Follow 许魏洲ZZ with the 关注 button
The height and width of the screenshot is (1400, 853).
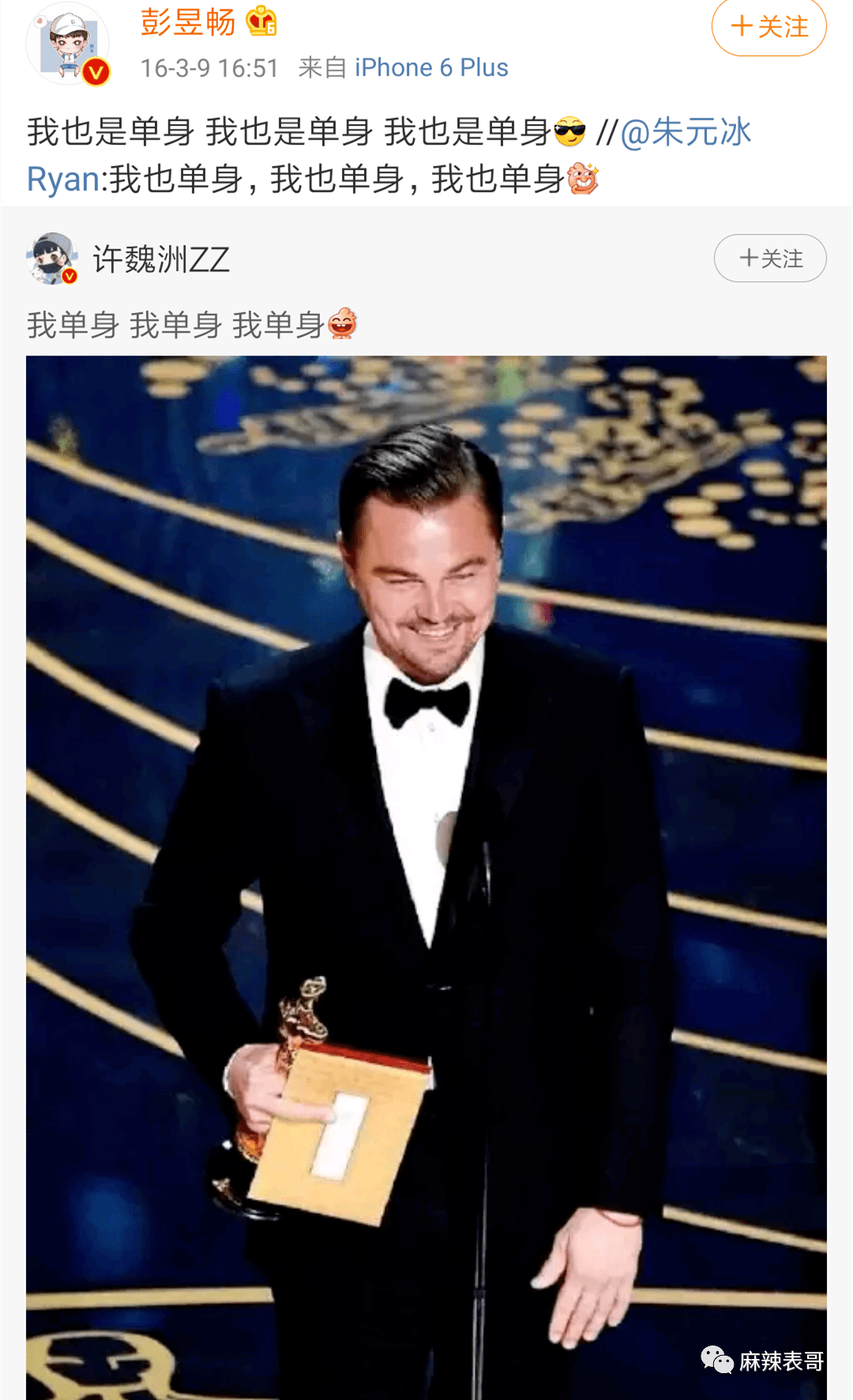pyautogui.click(x=769, y=258)
